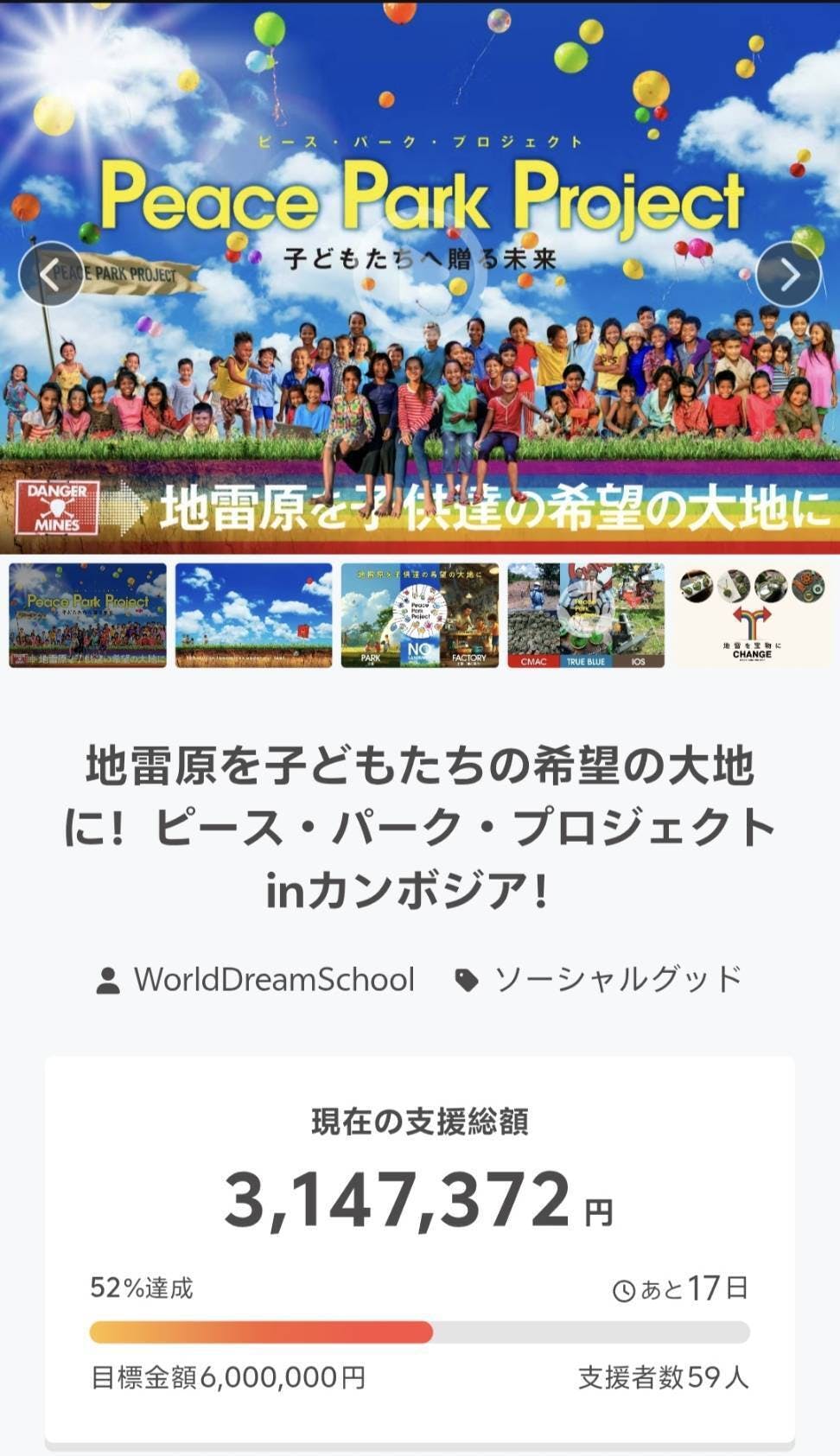
Task: Show the previous carousel image
Action: [x=51, y=274]
